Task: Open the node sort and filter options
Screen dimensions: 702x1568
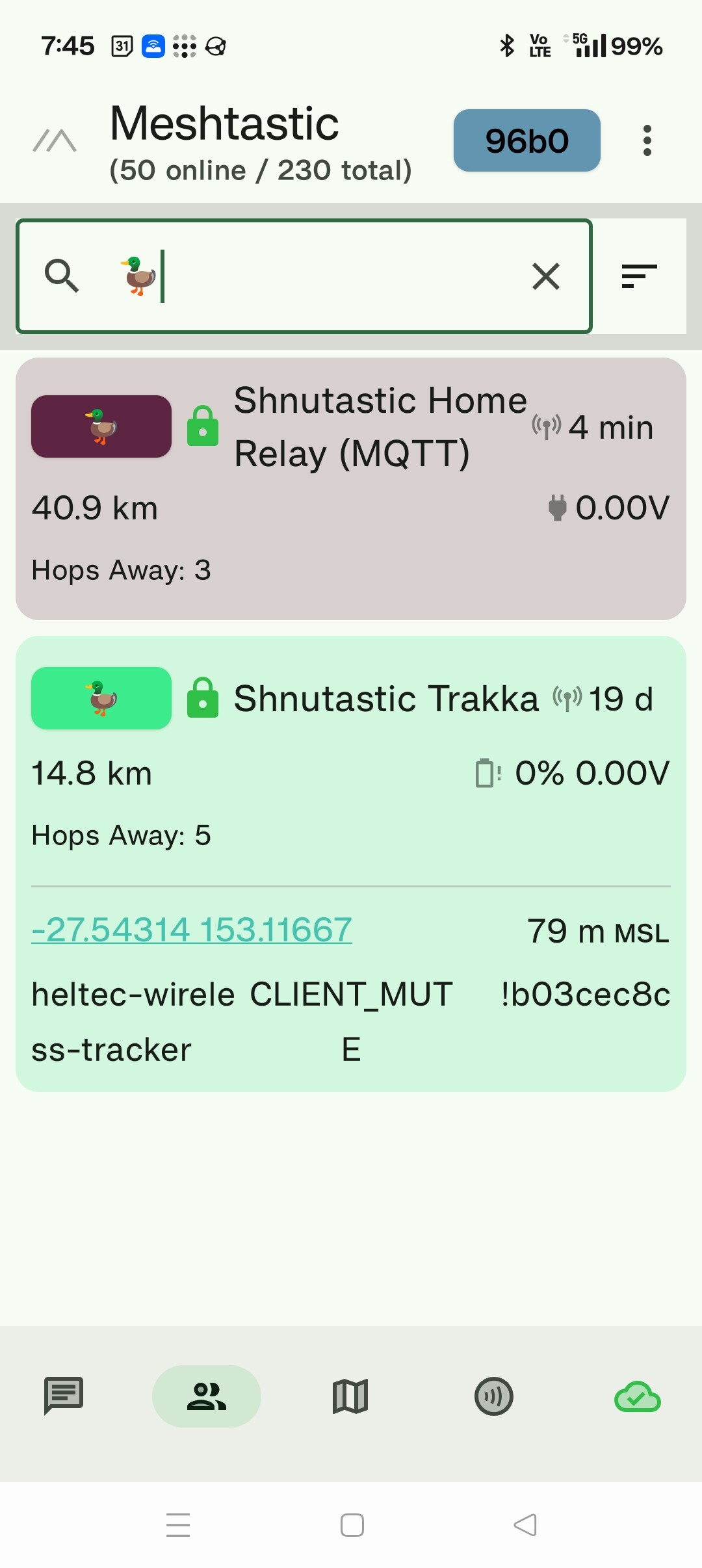Action: (x=640, y=276)
